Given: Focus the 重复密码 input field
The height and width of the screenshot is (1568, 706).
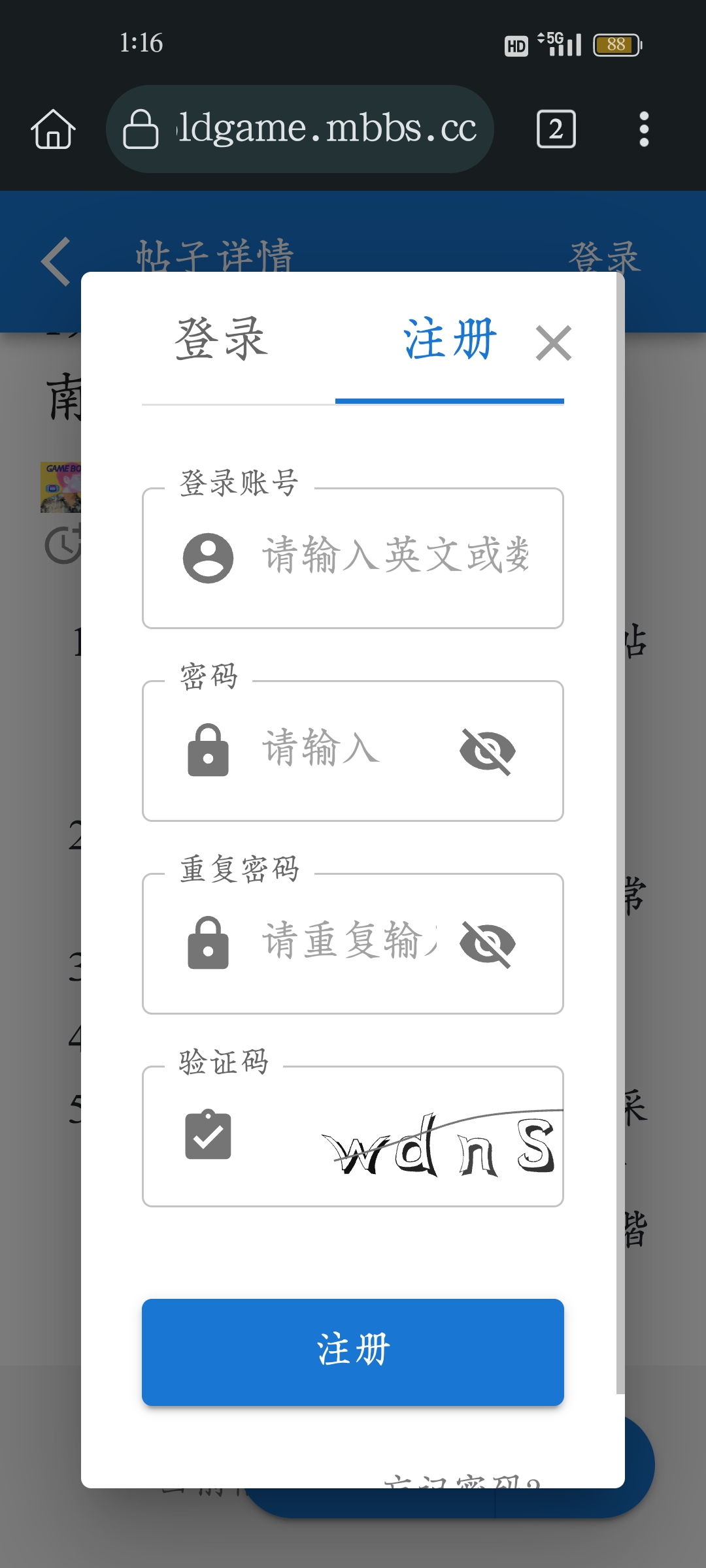Looking at the screenshot, I should pos(346,942).
